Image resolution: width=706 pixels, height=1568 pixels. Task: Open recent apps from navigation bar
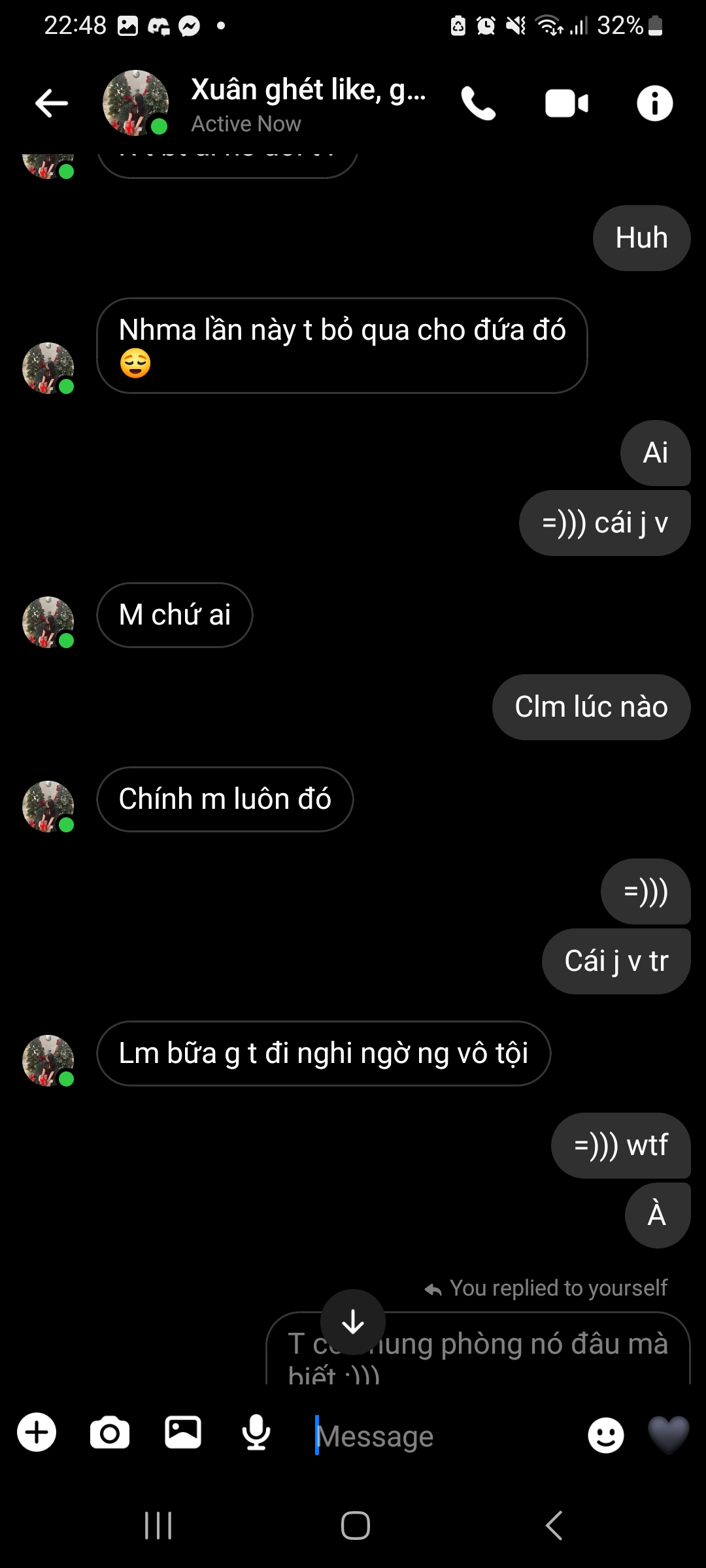coord(158,1526)
